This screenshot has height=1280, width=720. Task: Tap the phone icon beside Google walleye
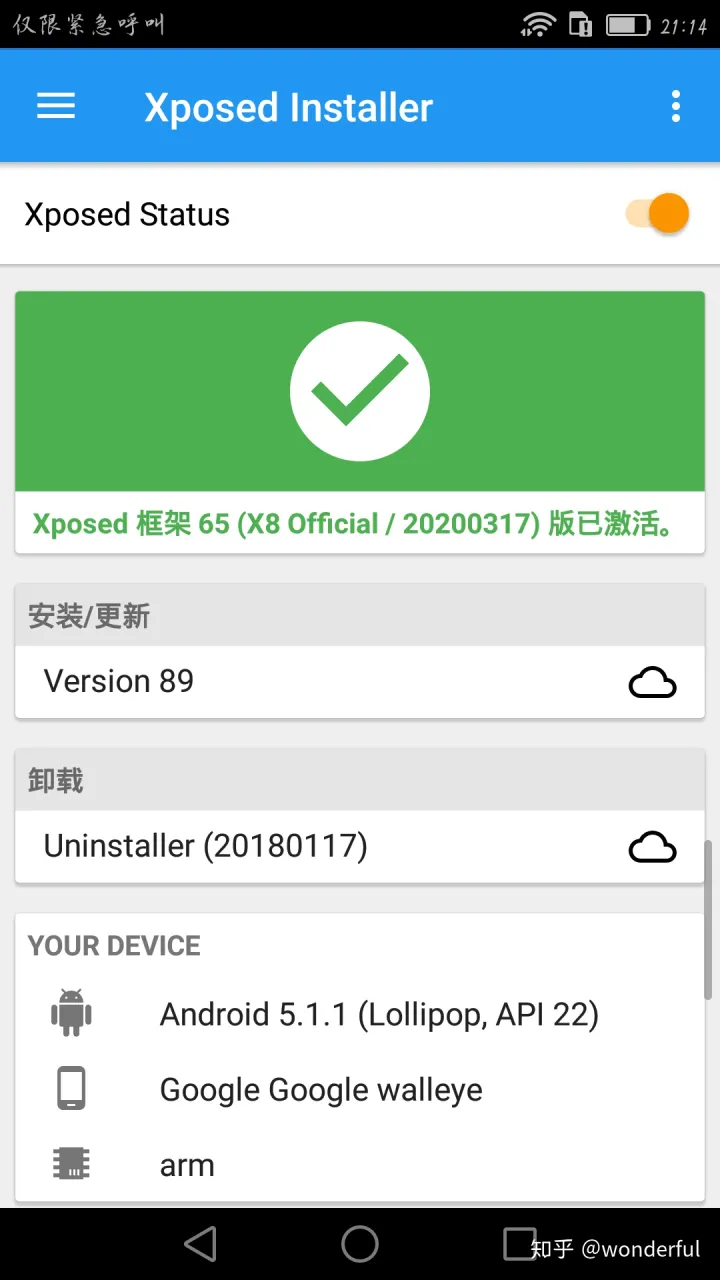tap(71, 1089)
